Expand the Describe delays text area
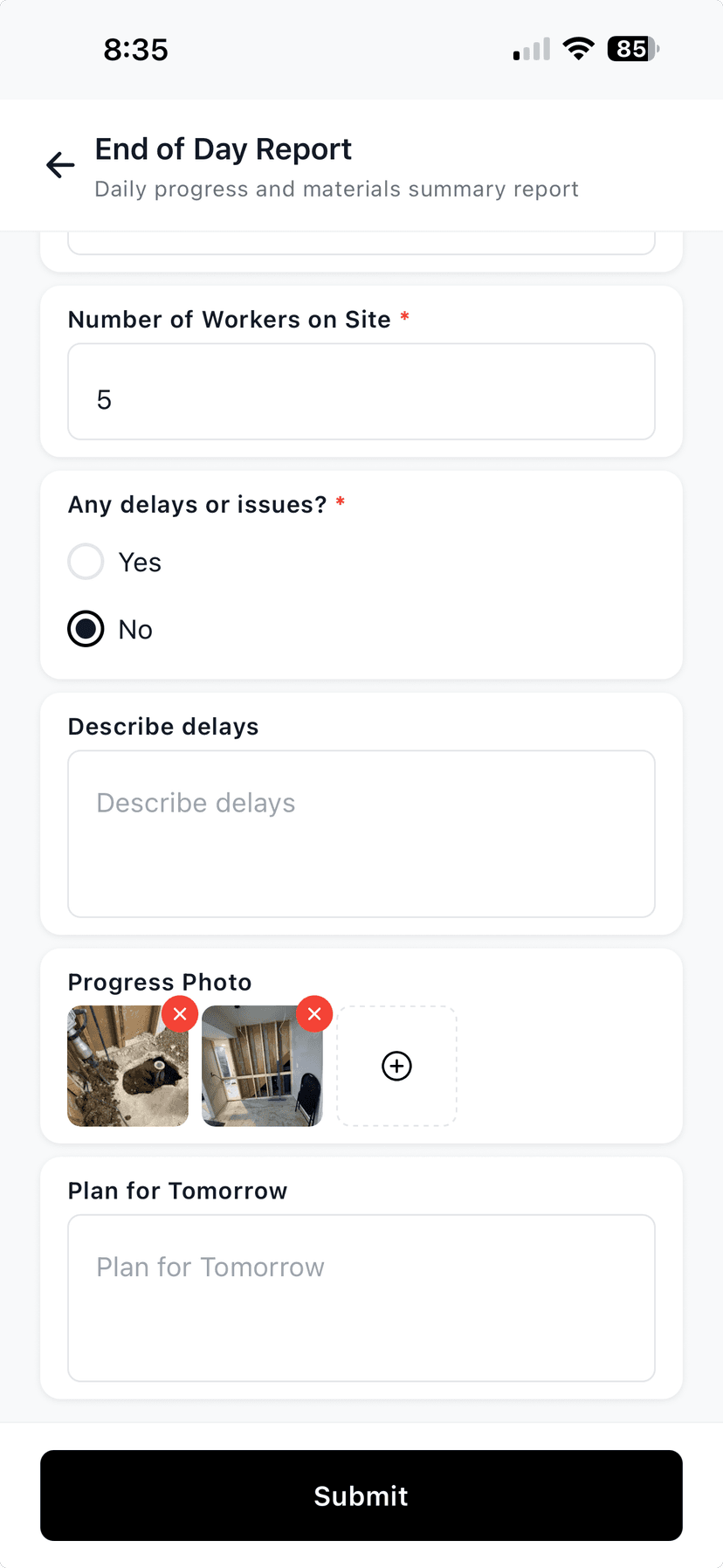 pos(361,833)
